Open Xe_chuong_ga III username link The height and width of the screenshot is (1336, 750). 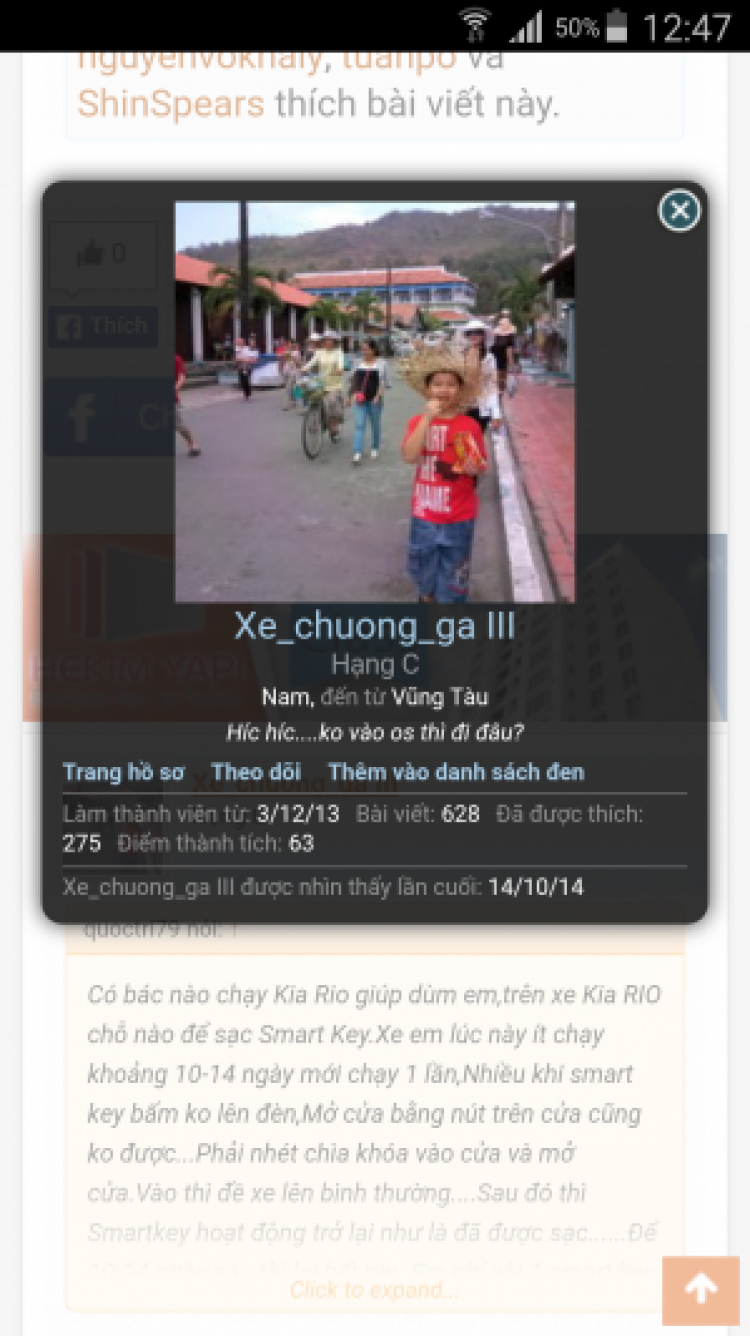click(375, 626)
